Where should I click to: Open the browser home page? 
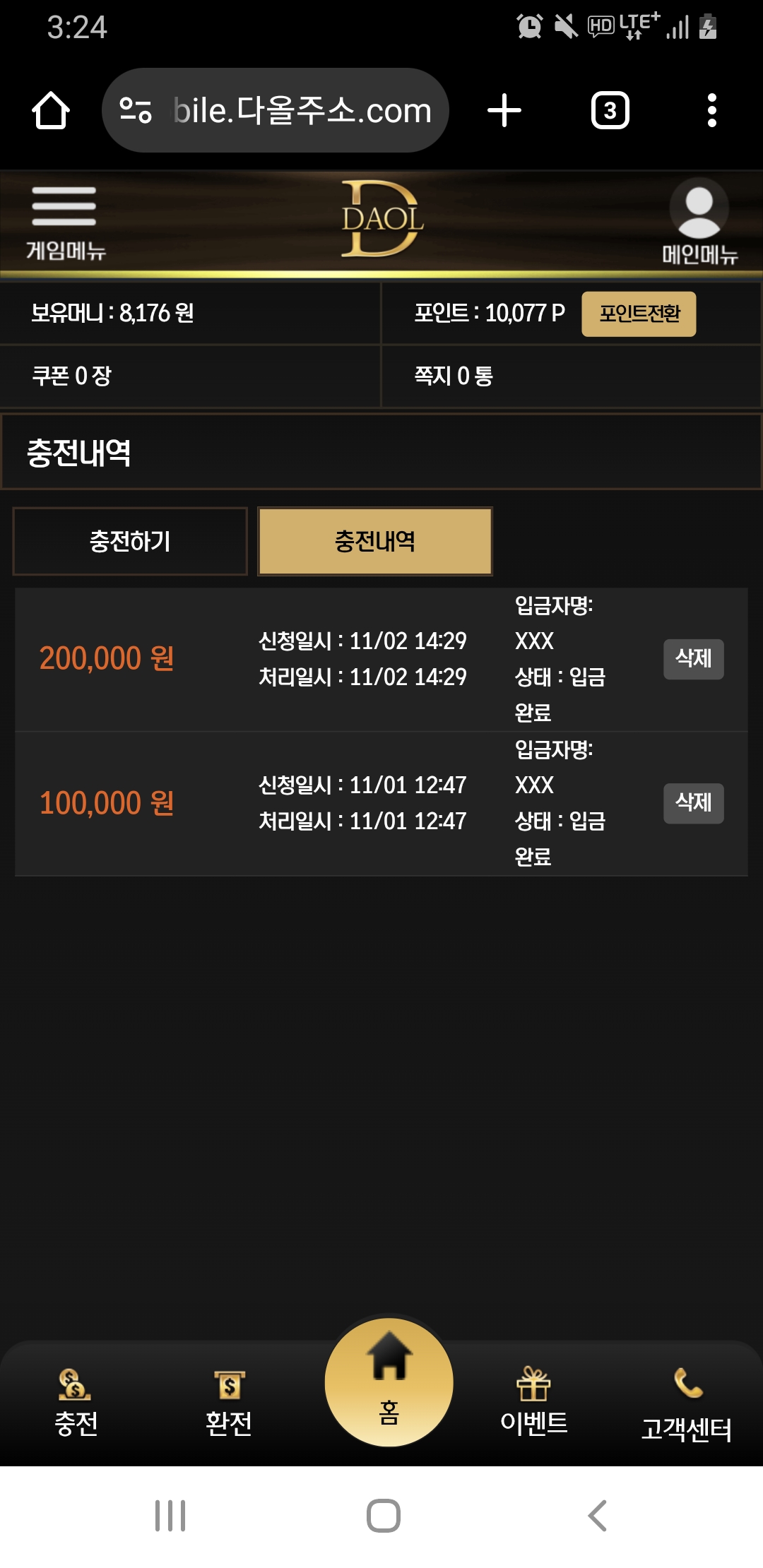pyautogui.click(x=51, y=111)
